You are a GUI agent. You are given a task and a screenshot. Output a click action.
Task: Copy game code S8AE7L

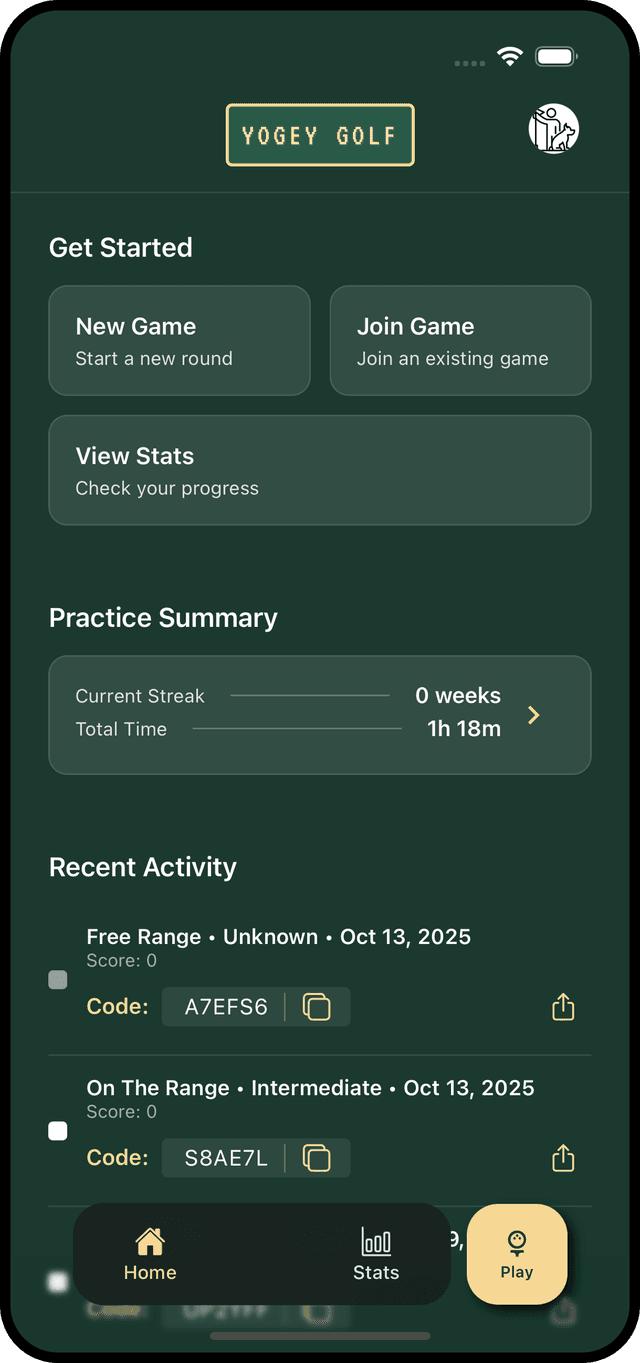tap(317, 1158)
